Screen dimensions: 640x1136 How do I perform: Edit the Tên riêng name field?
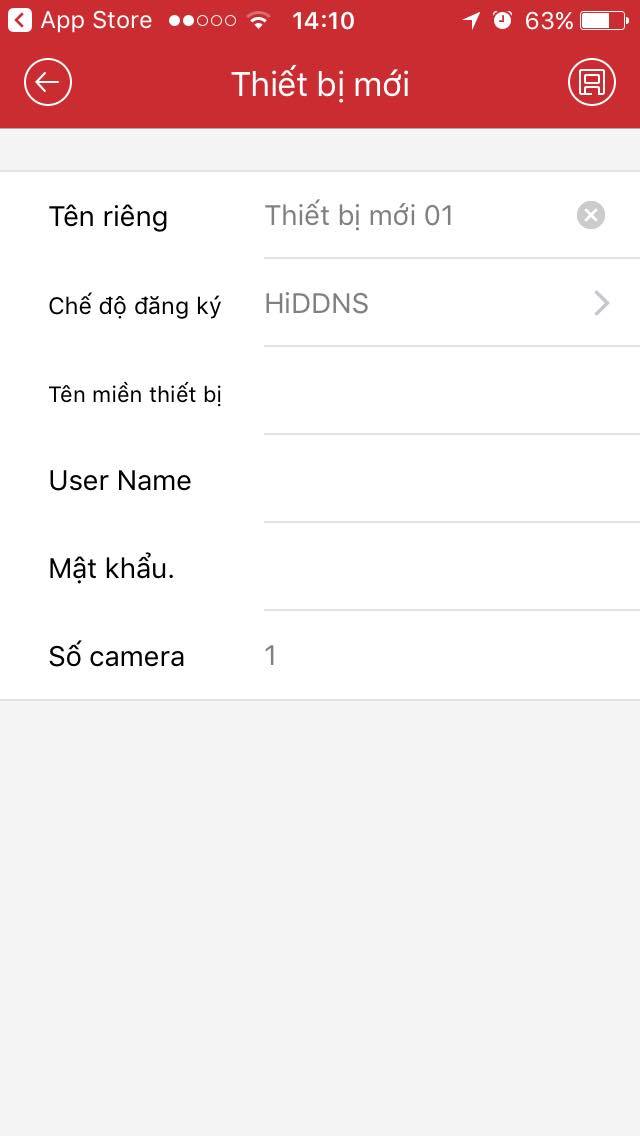pos(417,215)
